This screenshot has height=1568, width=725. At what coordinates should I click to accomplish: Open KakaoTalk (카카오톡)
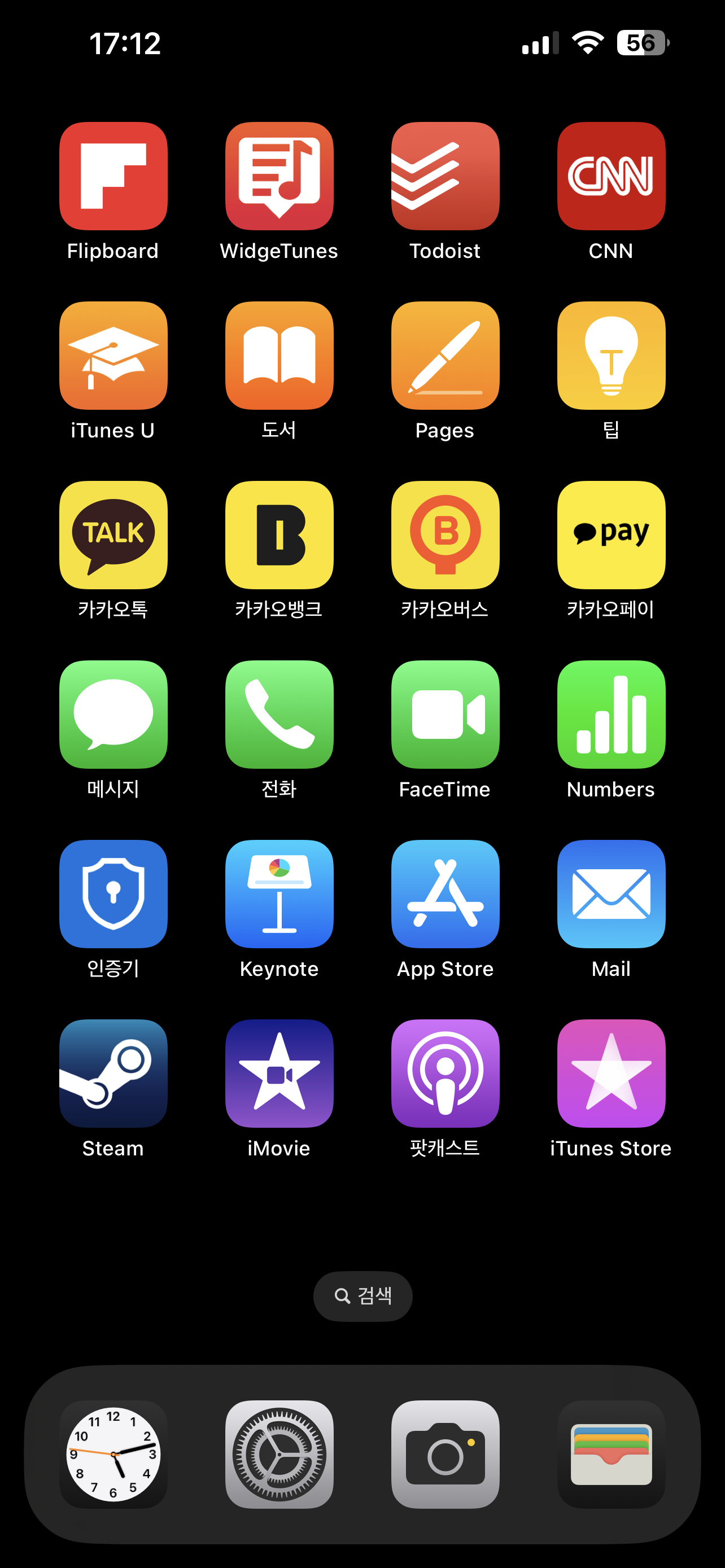113,535
